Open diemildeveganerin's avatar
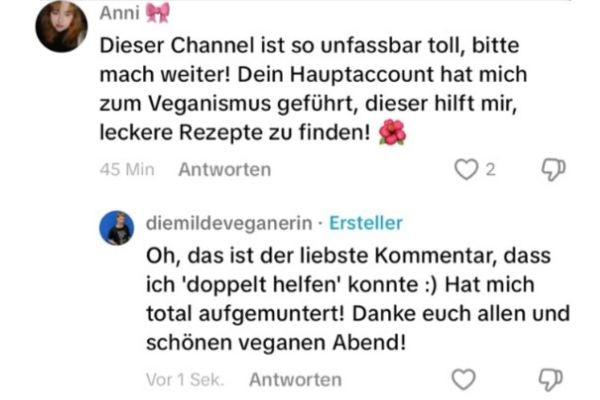 point(116,229)
